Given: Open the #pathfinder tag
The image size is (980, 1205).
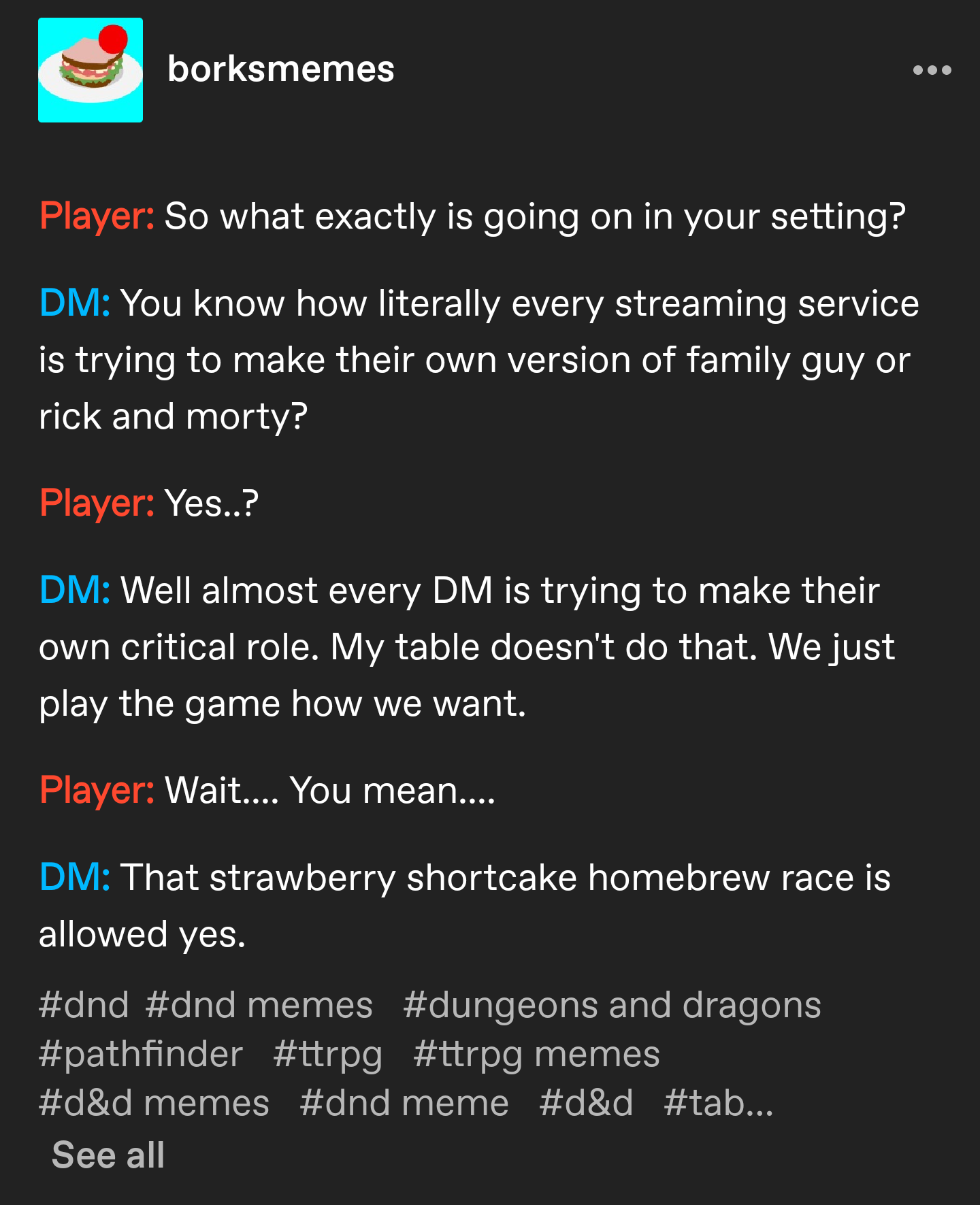Looking at the screenshot, I should [x=140, y=1054].
